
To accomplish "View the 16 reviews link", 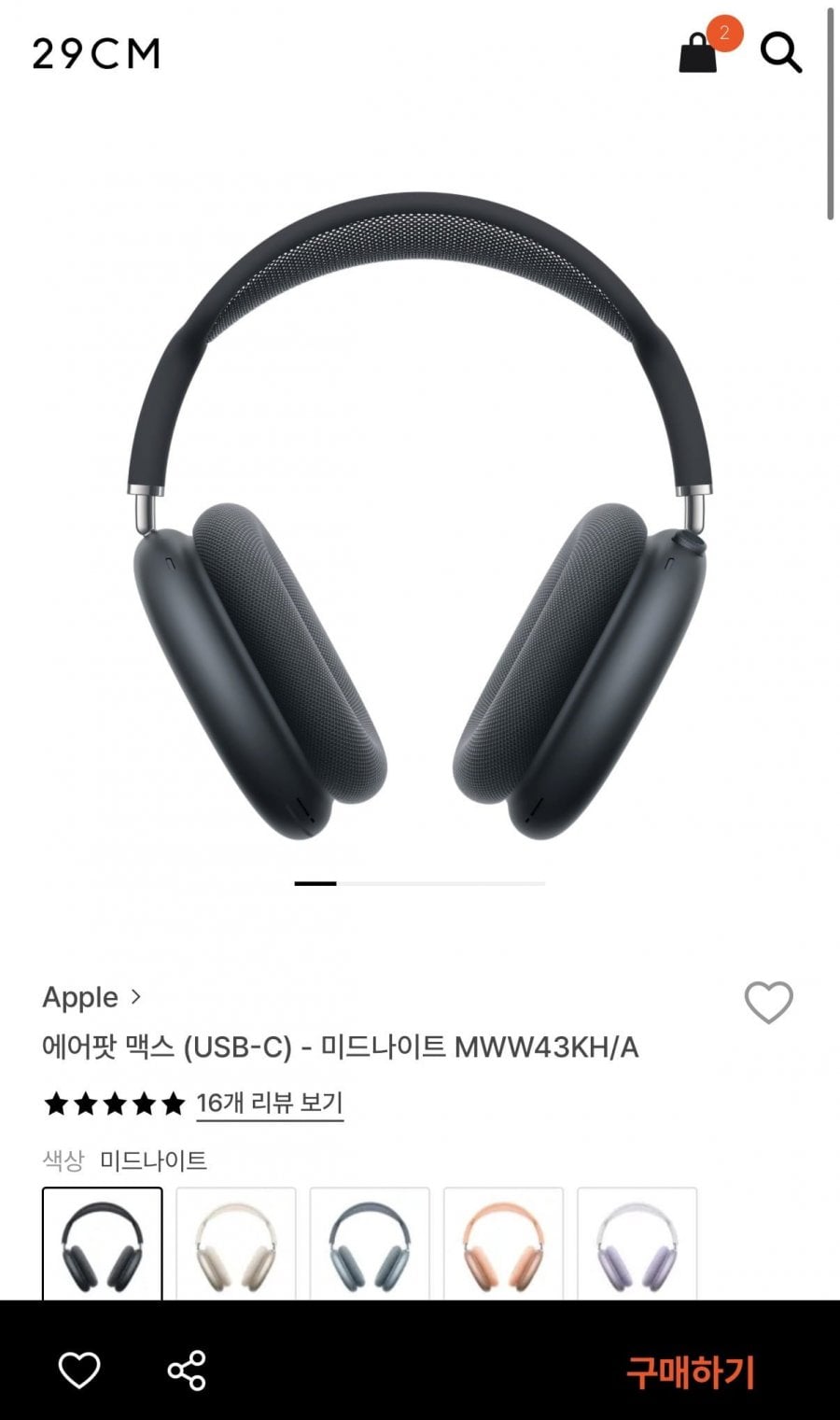I will (270, 1104).
